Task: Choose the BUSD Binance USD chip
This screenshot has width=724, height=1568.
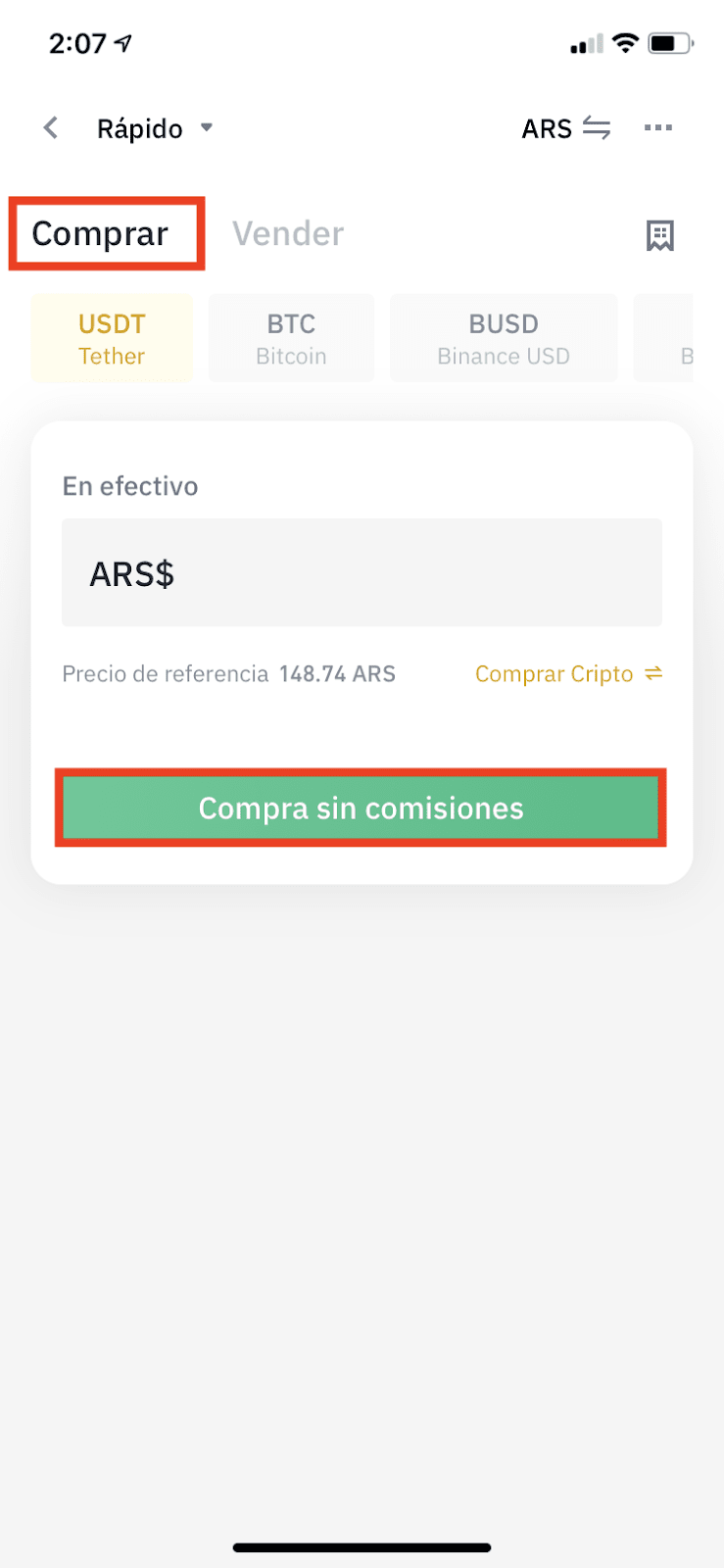Action: 504,339
